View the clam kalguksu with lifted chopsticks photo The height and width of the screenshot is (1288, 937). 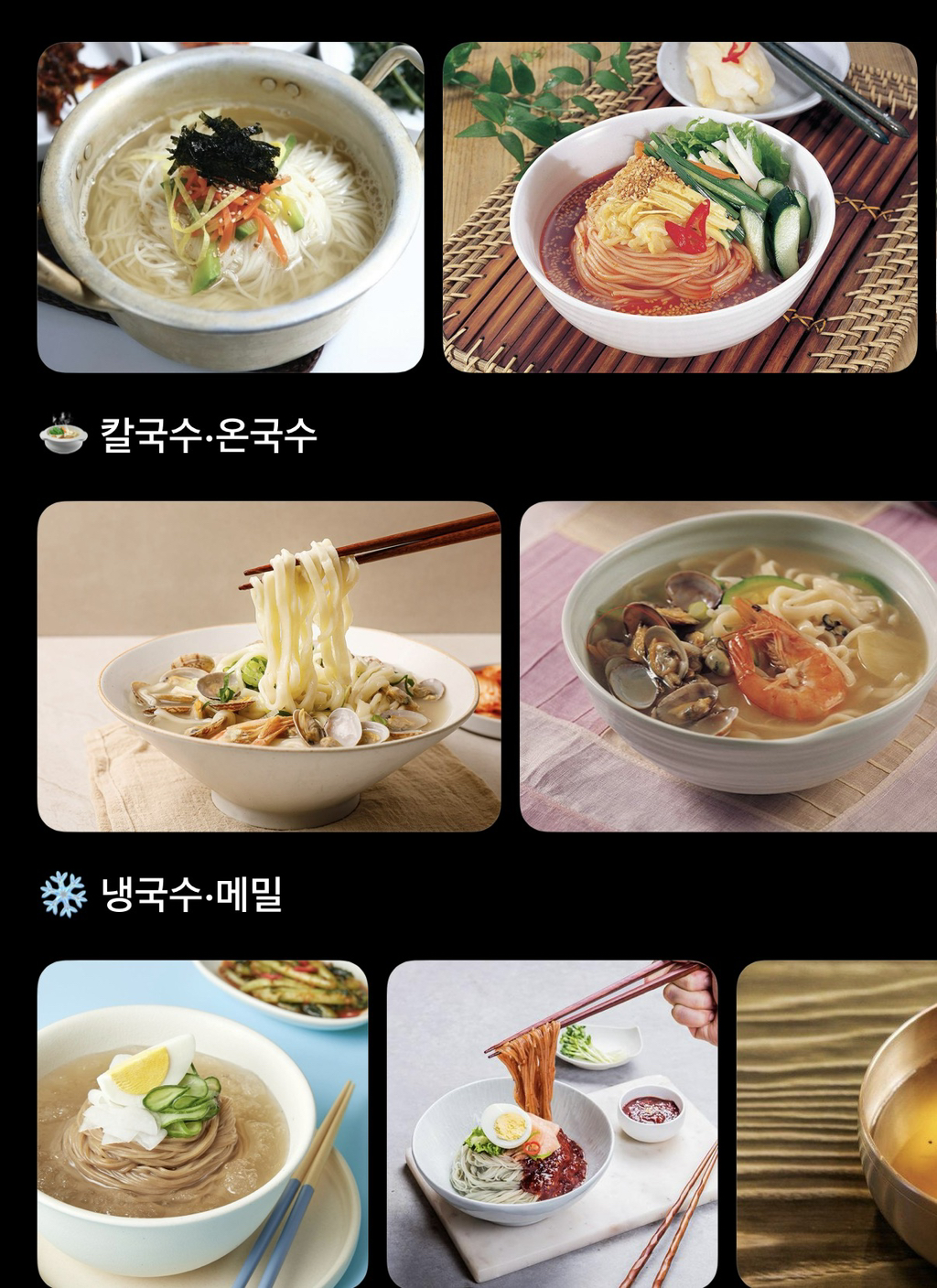(x=269, y=666)
